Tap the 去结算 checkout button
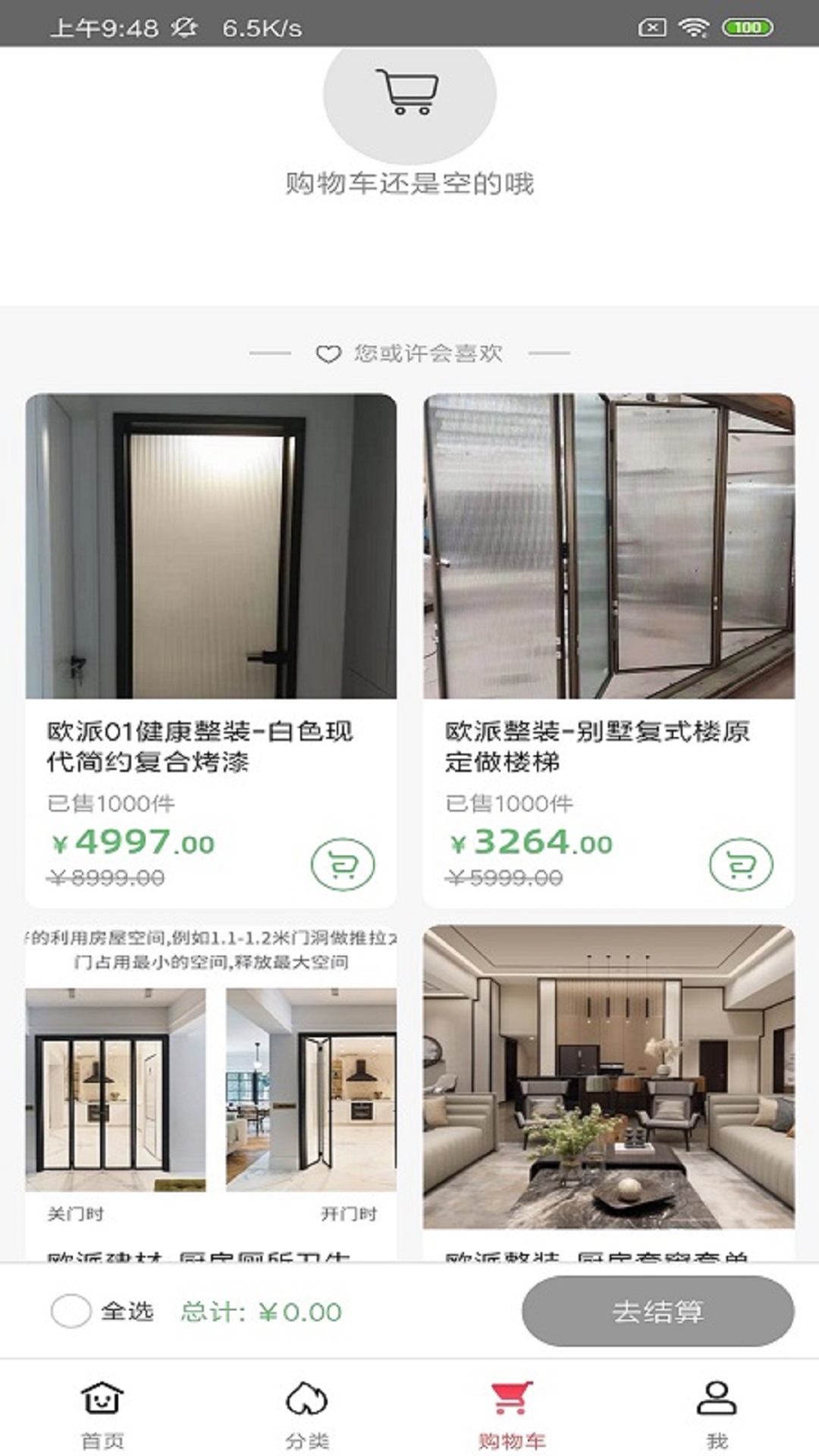 click(x=657, y=1310)
